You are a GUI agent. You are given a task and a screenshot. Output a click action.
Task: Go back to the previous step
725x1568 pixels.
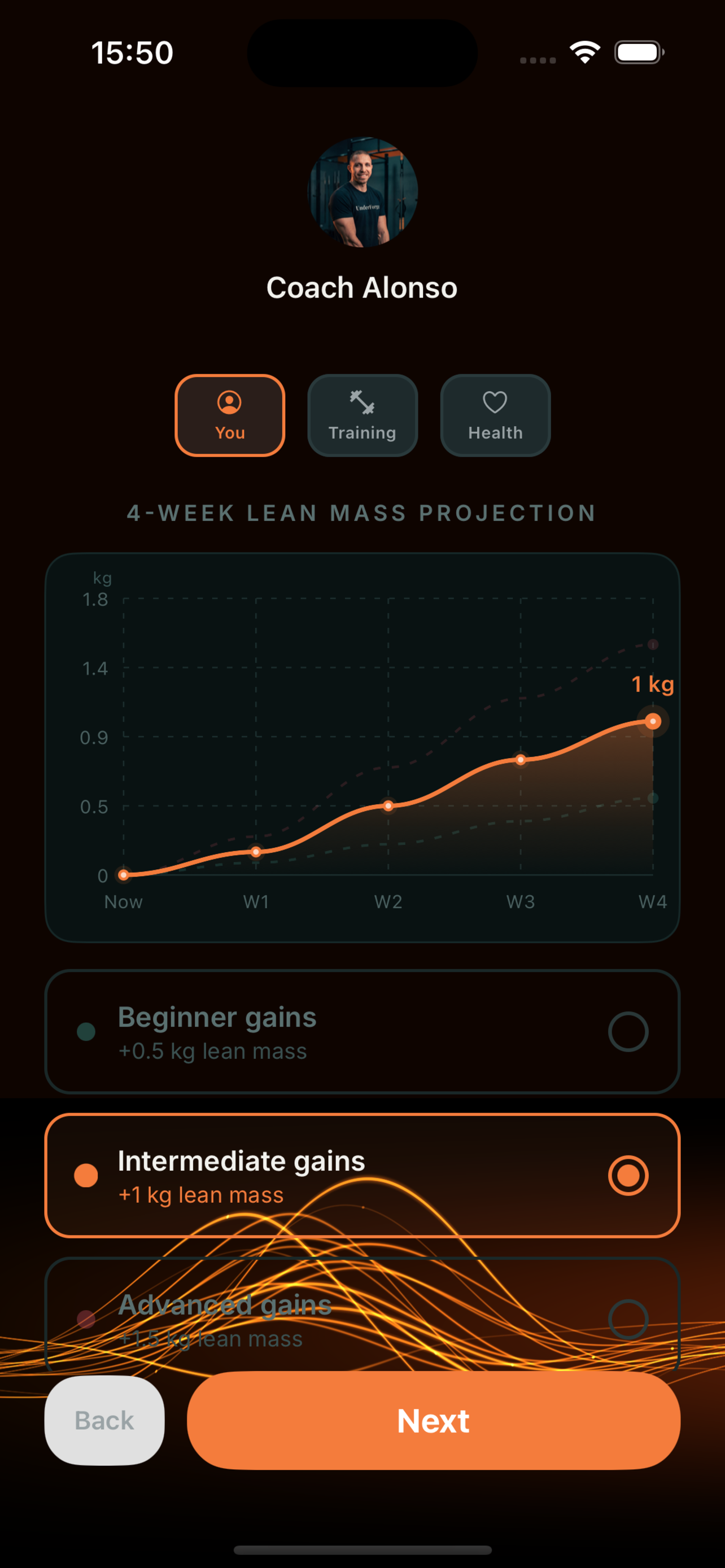click(104, 1421)
